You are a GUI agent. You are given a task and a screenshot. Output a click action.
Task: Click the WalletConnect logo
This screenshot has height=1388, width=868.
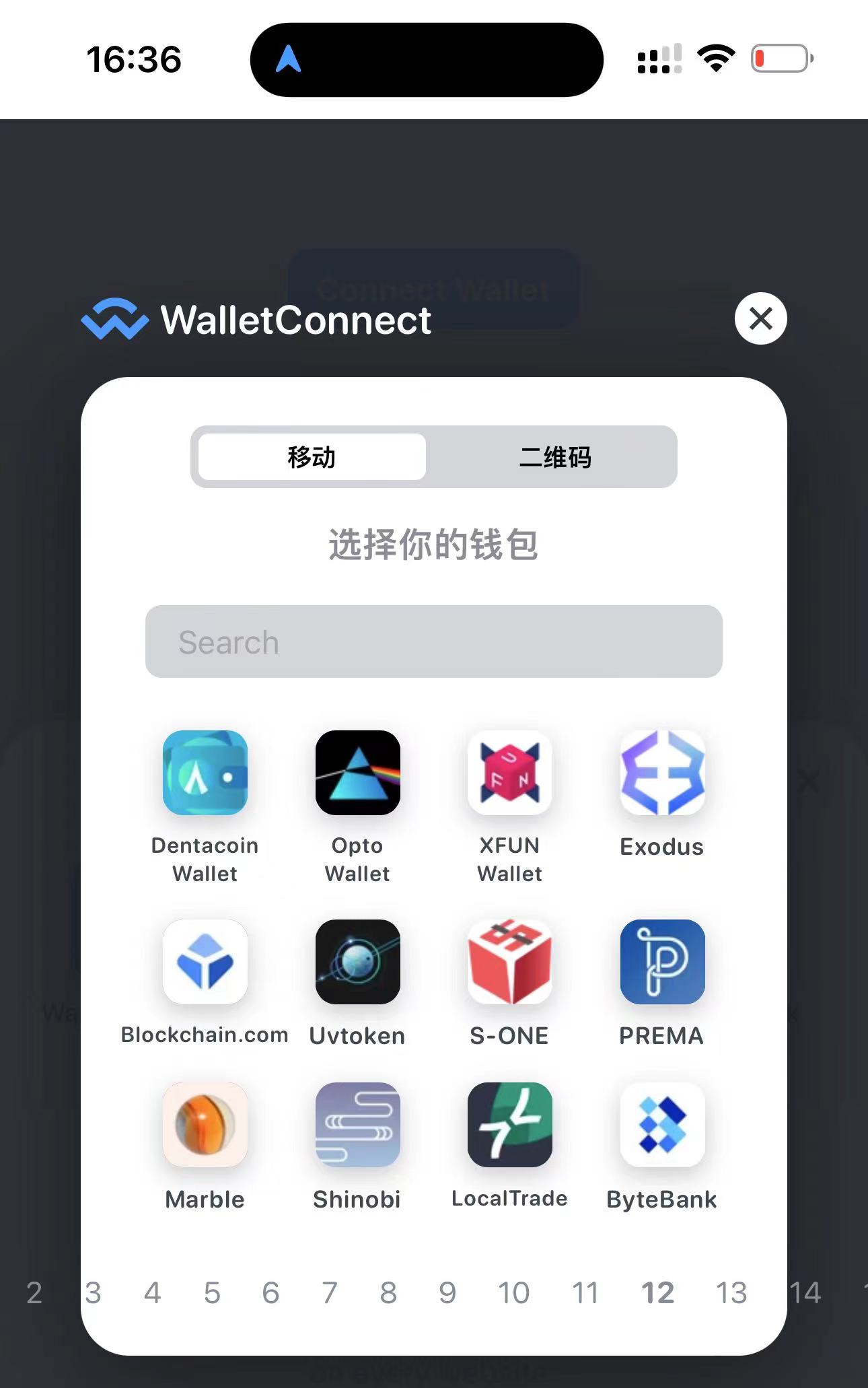pyautogui.click(x=116, y=320)
